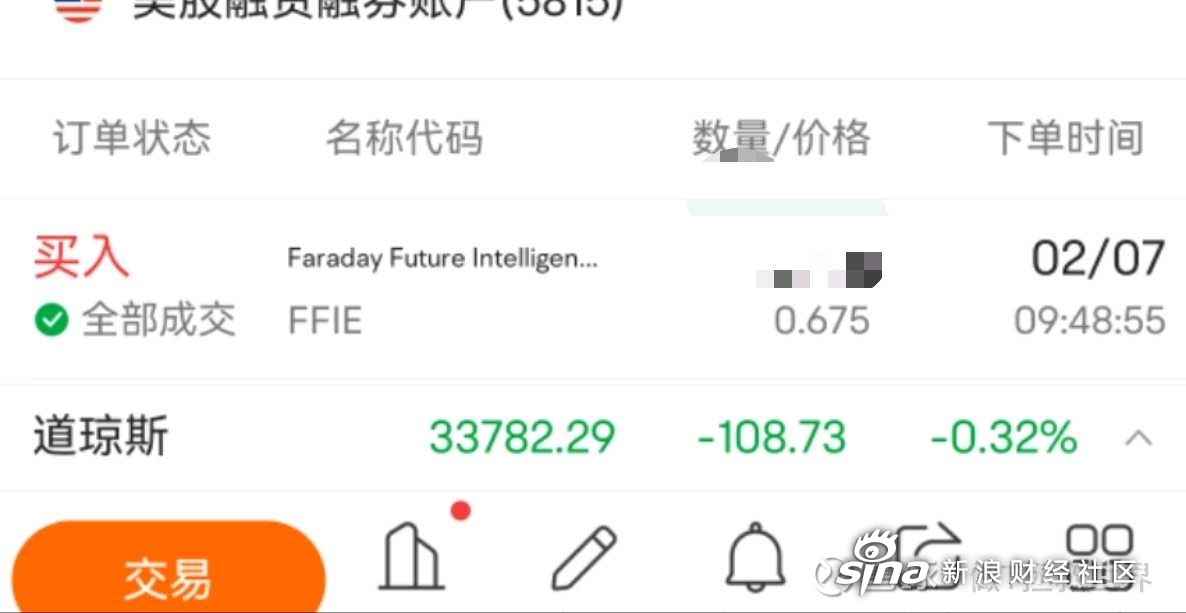Screen dimensions: 1186x613
Task: Tap the pencil edit icon
Action: [x=584, y=558]
